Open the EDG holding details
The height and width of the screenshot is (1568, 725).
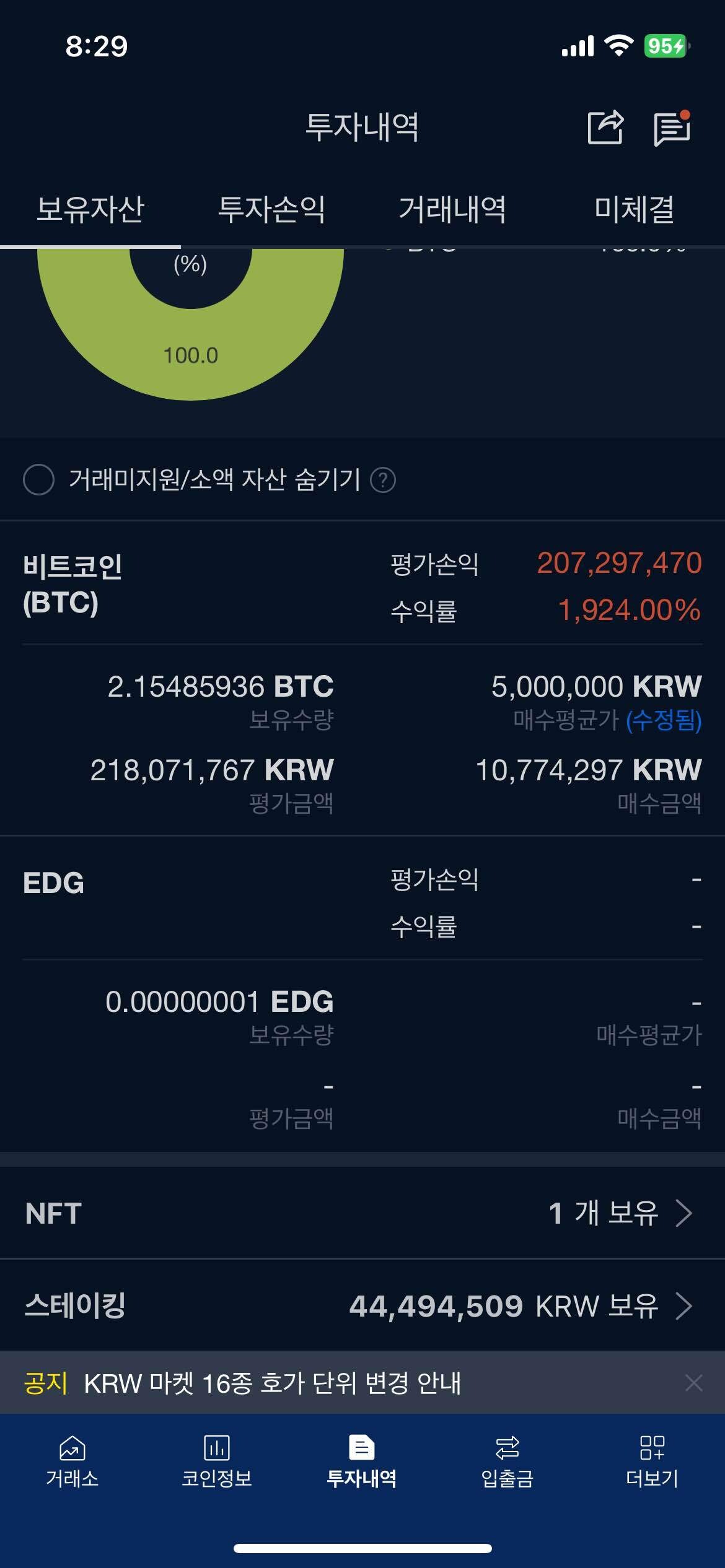coord(53,883)
